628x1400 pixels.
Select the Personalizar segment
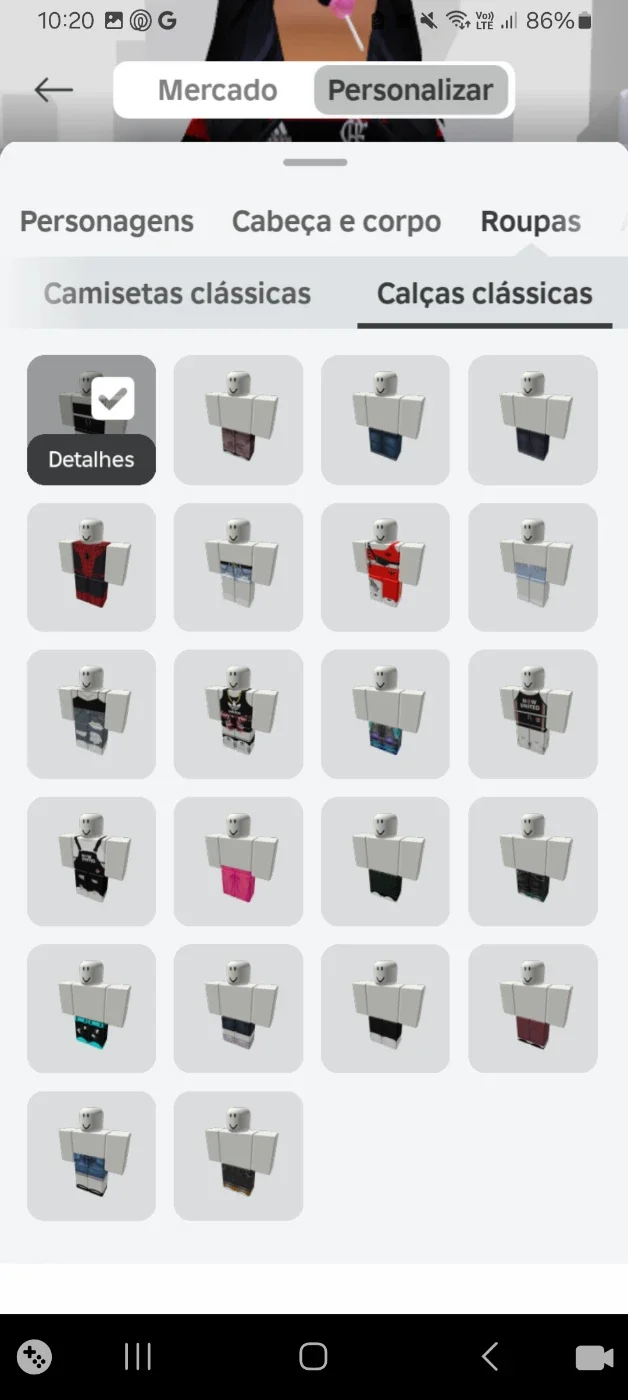click(410, 90)
